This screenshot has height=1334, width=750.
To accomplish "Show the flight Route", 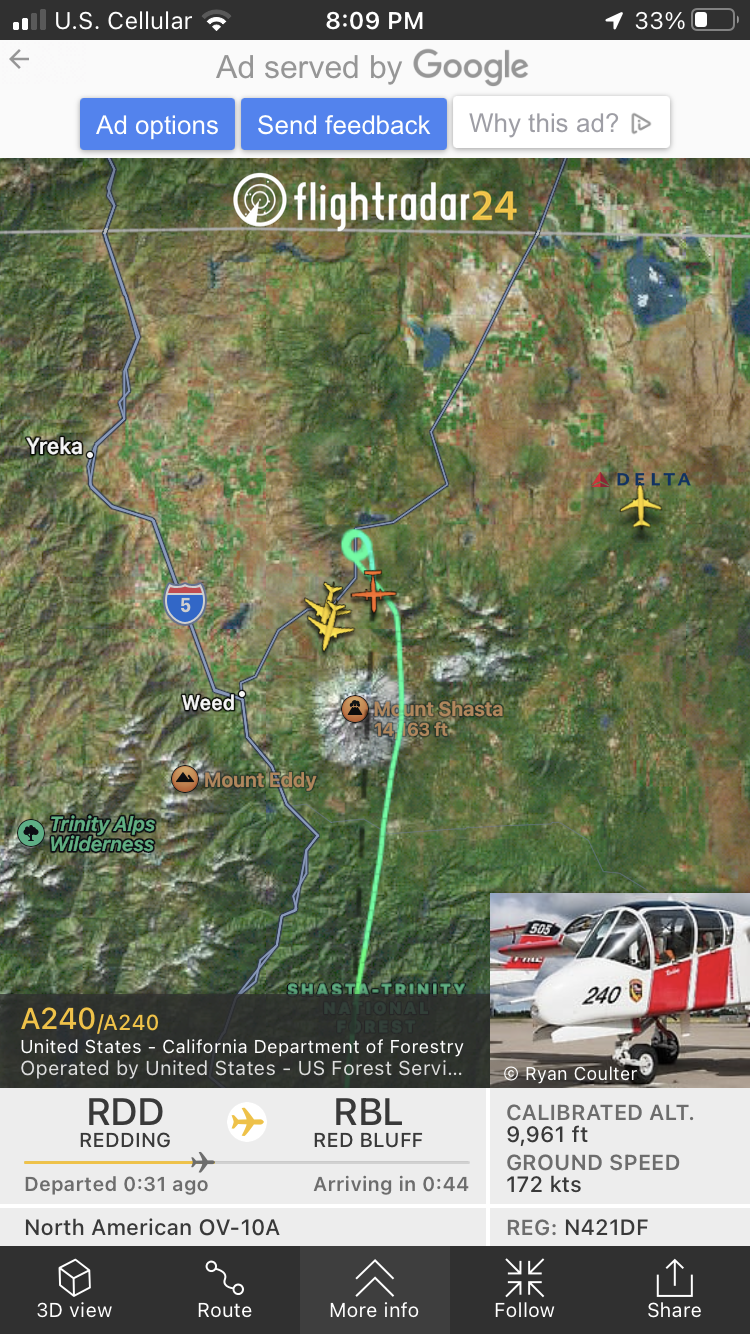I will 224,1290.
